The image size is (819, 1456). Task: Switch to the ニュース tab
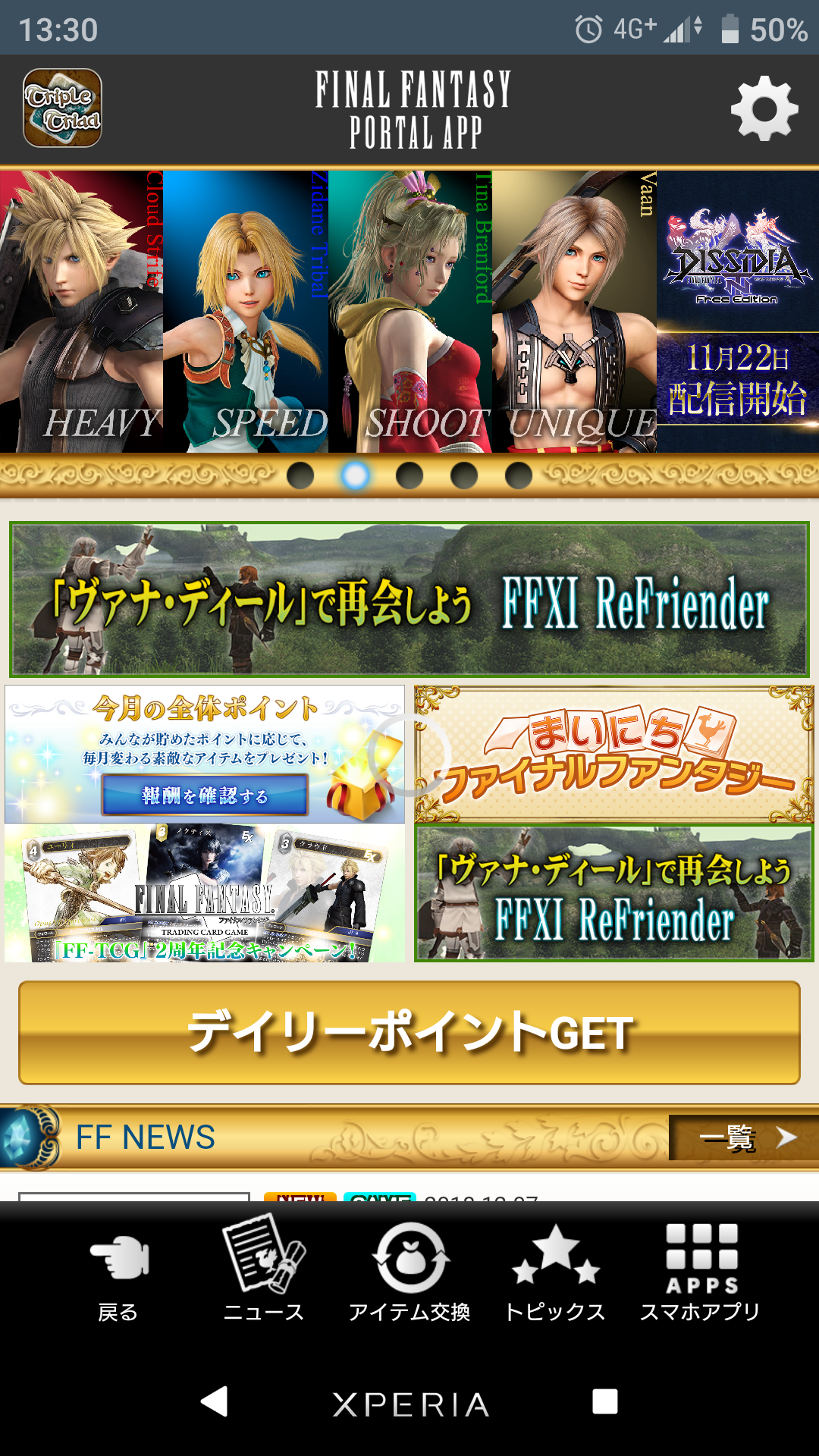[x=263, y=1269]
